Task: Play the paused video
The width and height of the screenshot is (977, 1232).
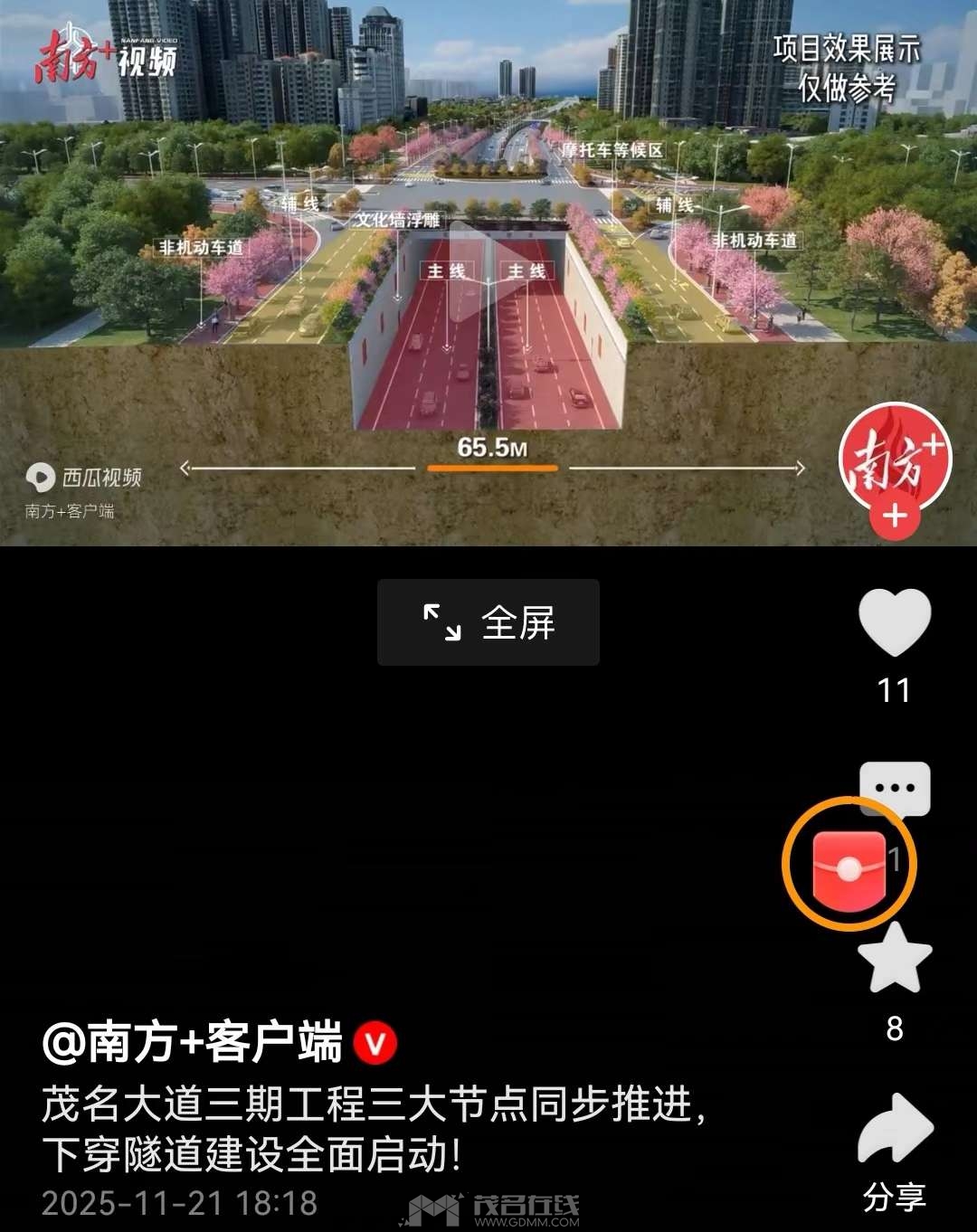Action: point(487,271)
